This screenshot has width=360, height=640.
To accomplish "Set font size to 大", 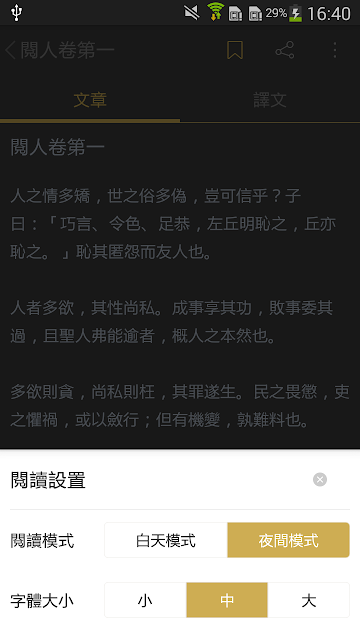I will [309, 600].
